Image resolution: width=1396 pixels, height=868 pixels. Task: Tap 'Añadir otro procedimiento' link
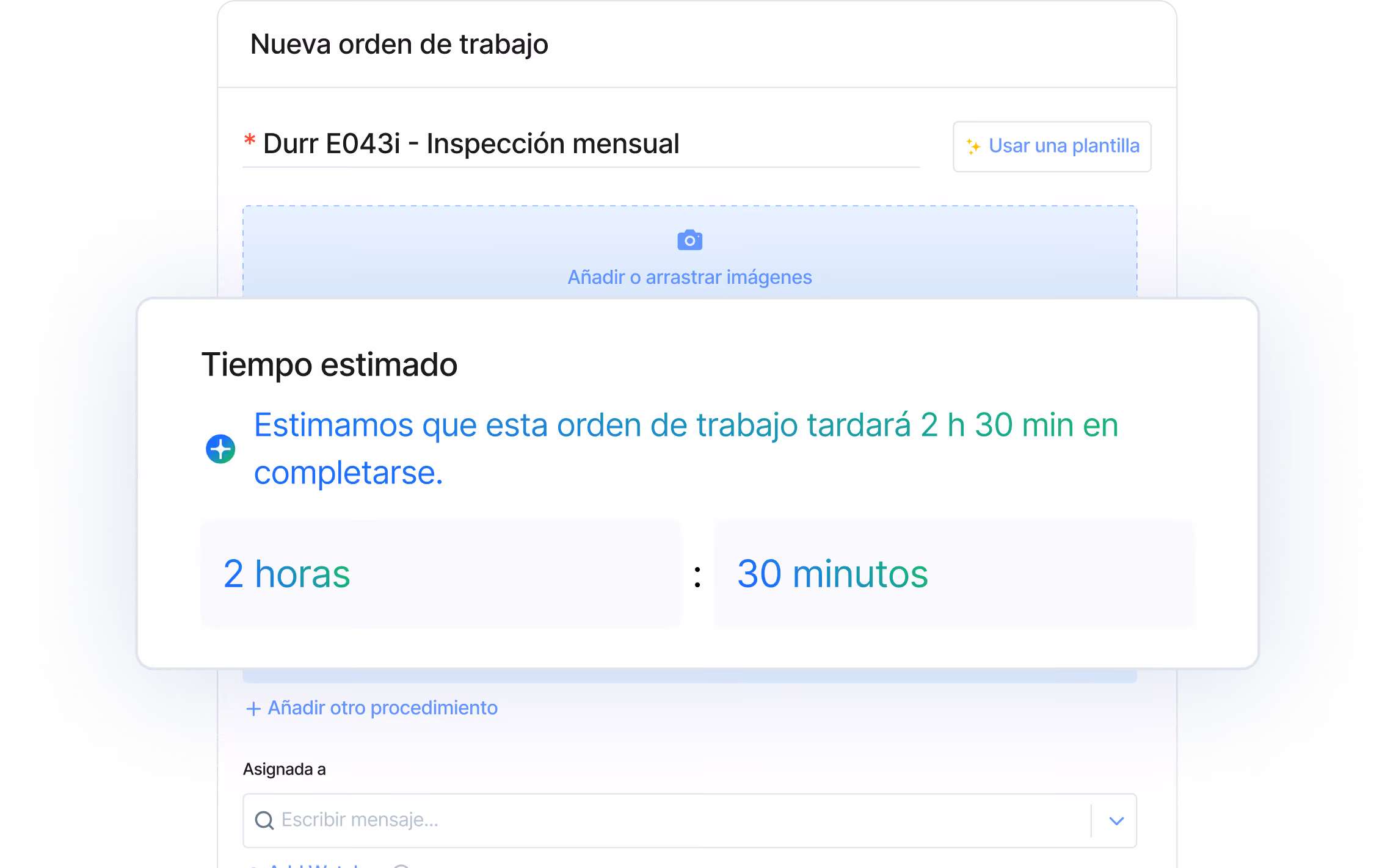[x=372, y=708]
